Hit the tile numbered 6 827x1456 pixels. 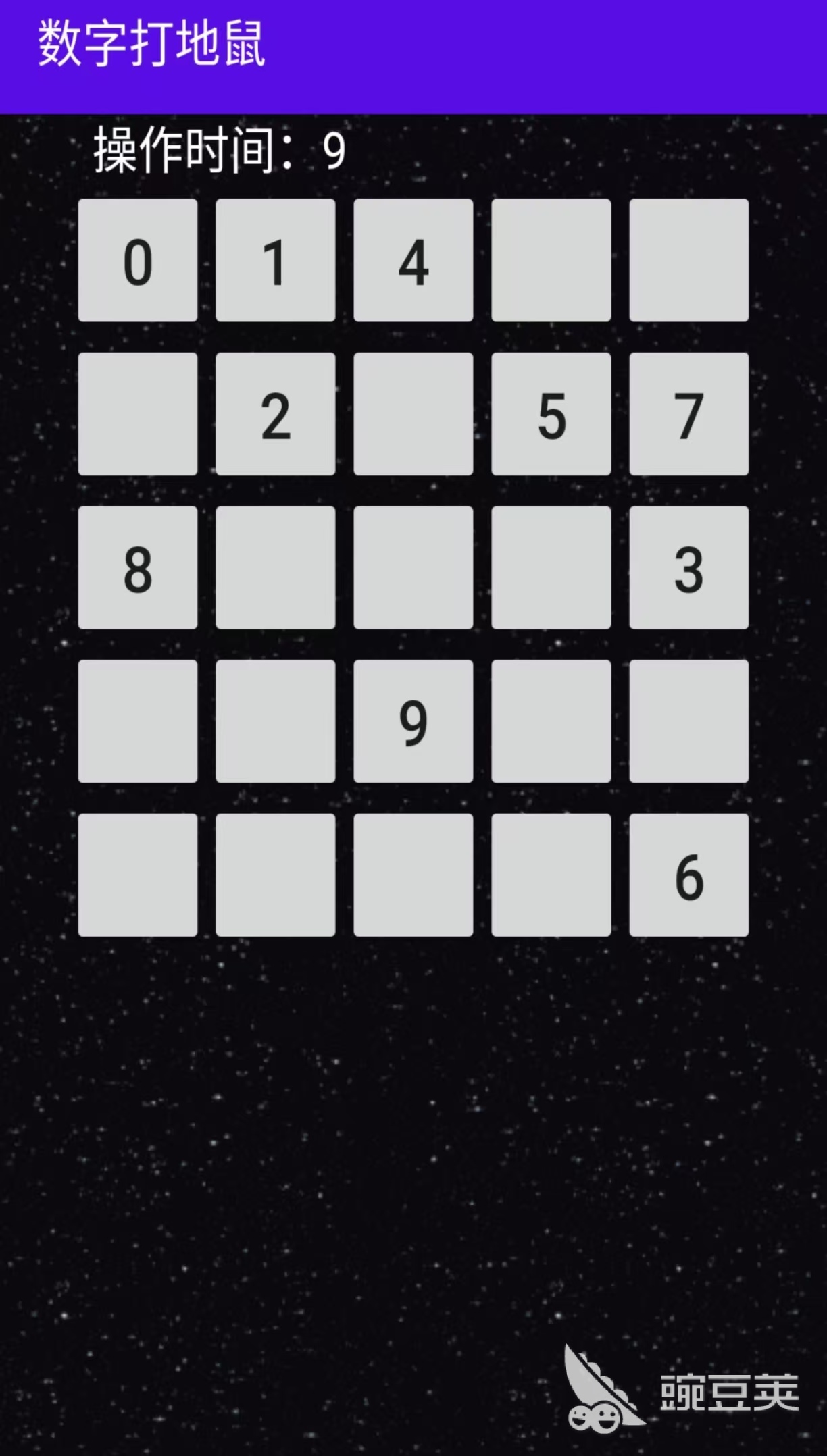click(x=689, y=875)
